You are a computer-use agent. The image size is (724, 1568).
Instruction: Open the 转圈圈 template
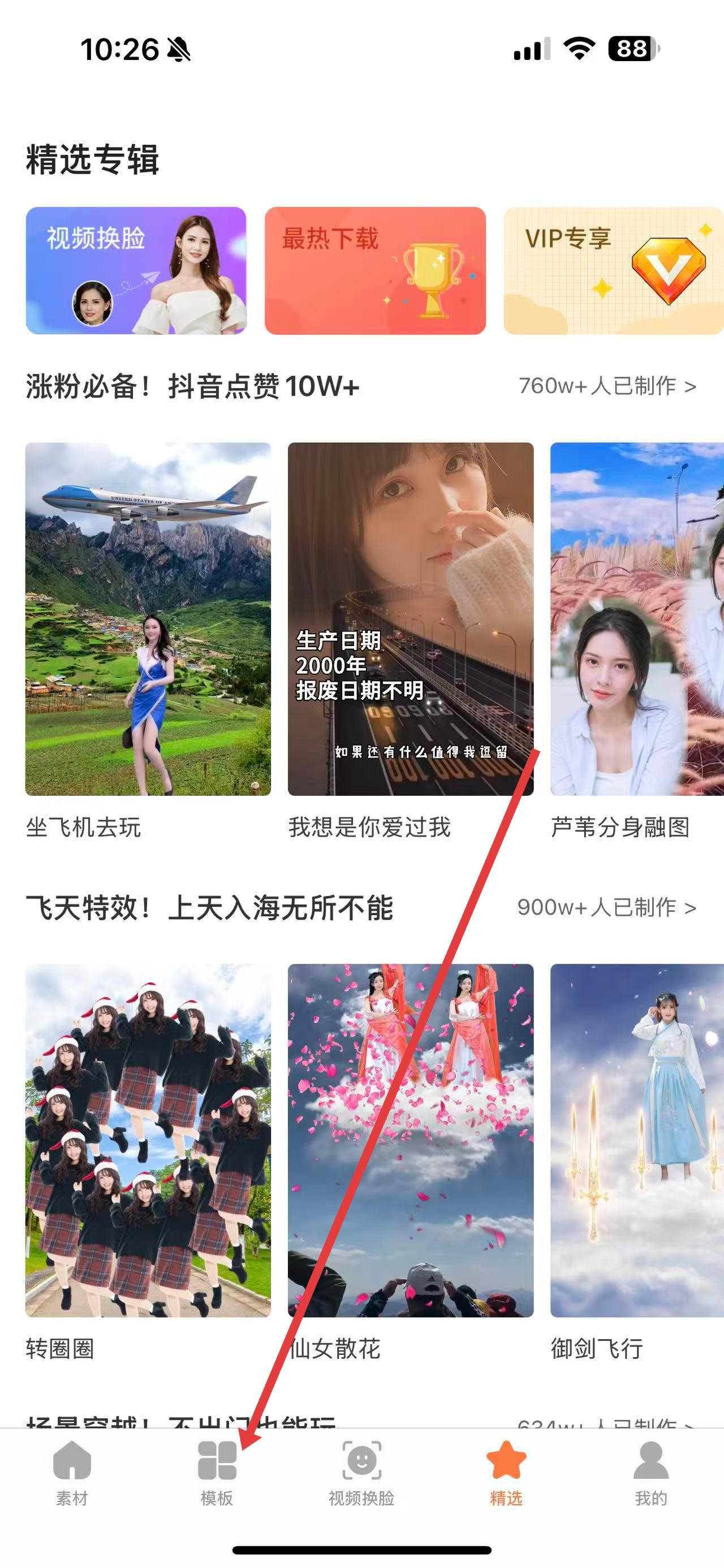[x=148, y=1140]
